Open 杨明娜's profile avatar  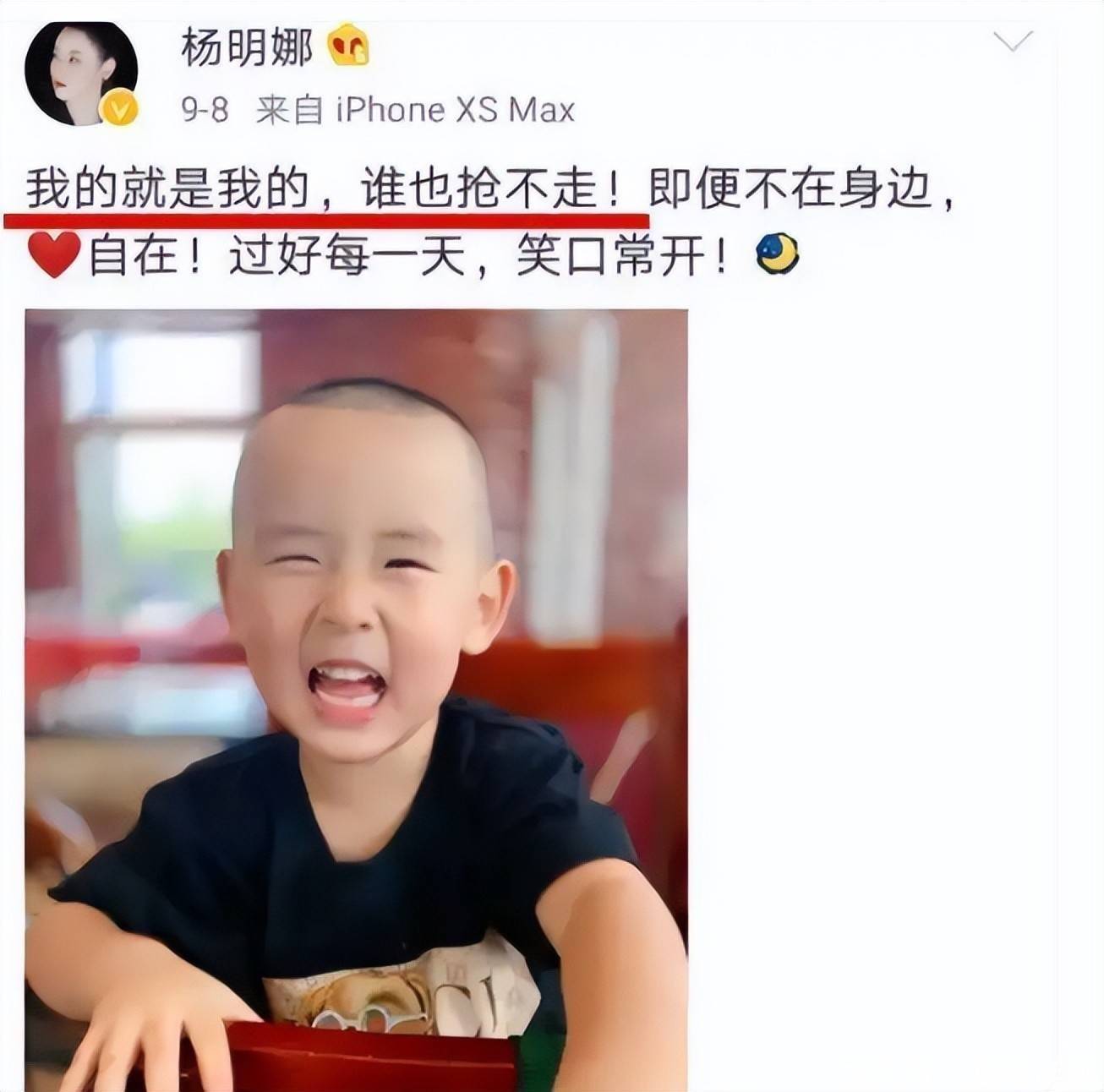point(81,73)
